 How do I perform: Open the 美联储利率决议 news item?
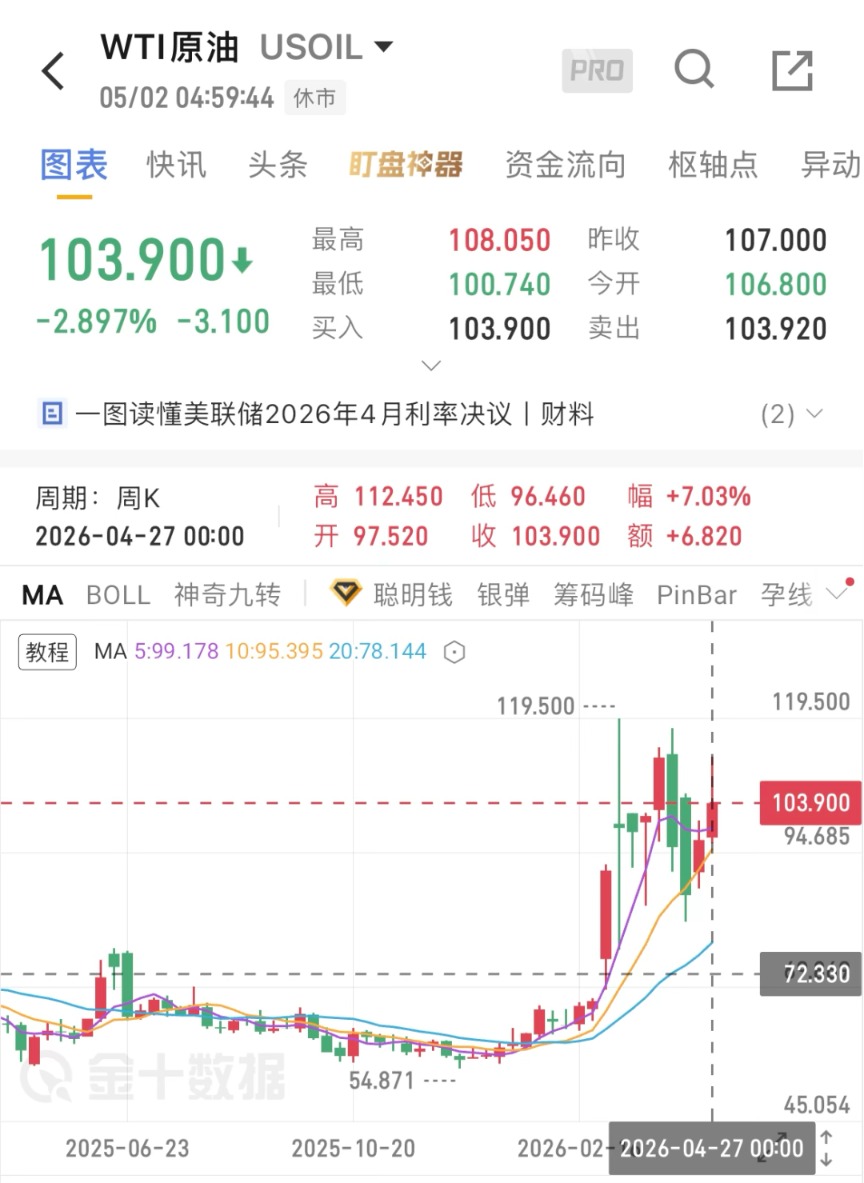(x=334, y=414)
